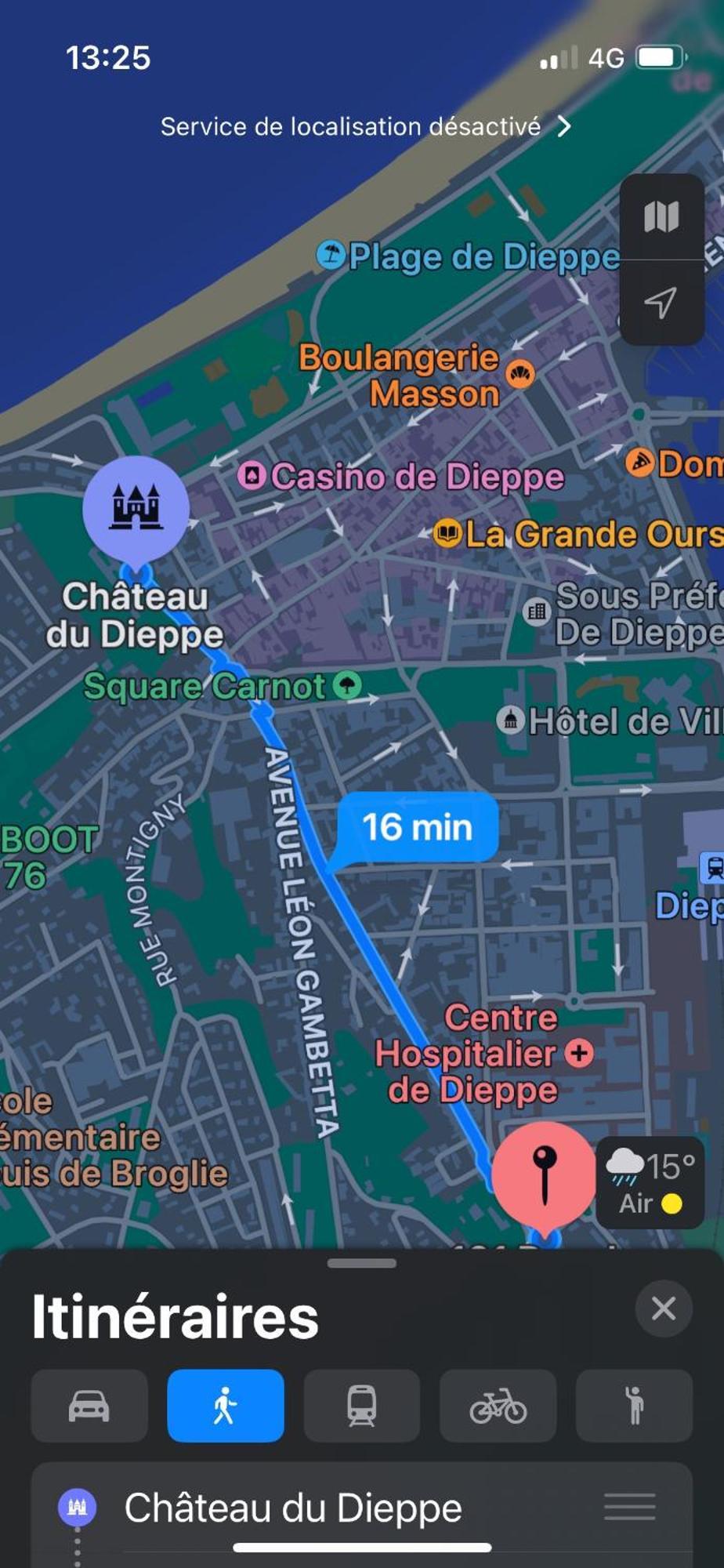The width and height of the screenshot is (724, 1568).
Task: Open Boulangerie Masson on the map
Action: point(416,376)
